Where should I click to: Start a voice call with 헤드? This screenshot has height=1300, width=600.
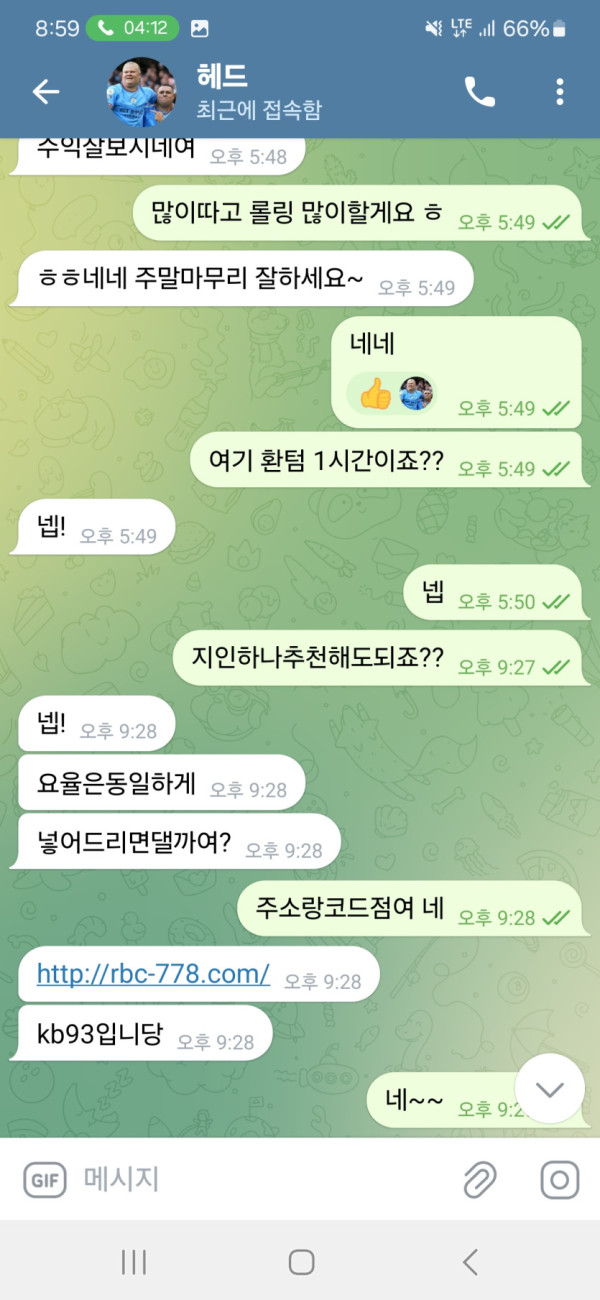(x=479, y=92)
